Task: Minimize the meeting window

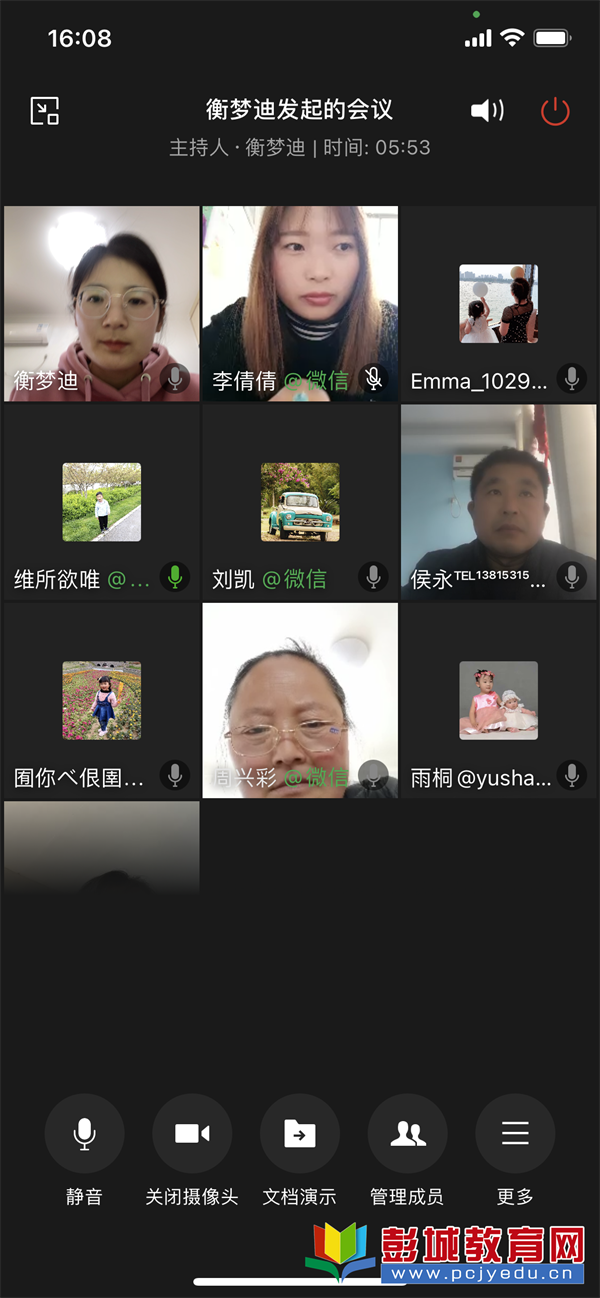Action: 45,111
